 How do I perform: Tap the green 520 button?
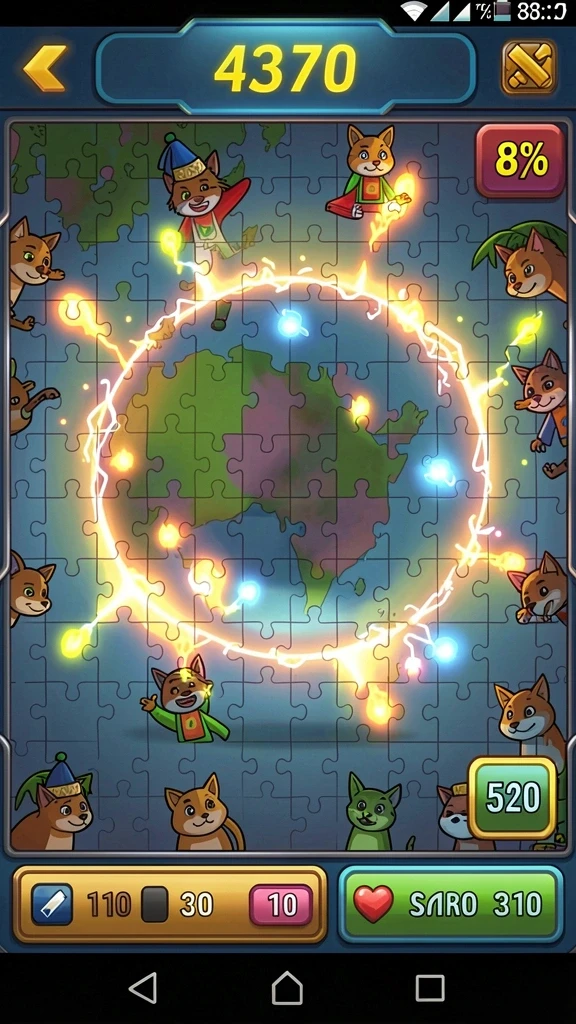513,797
